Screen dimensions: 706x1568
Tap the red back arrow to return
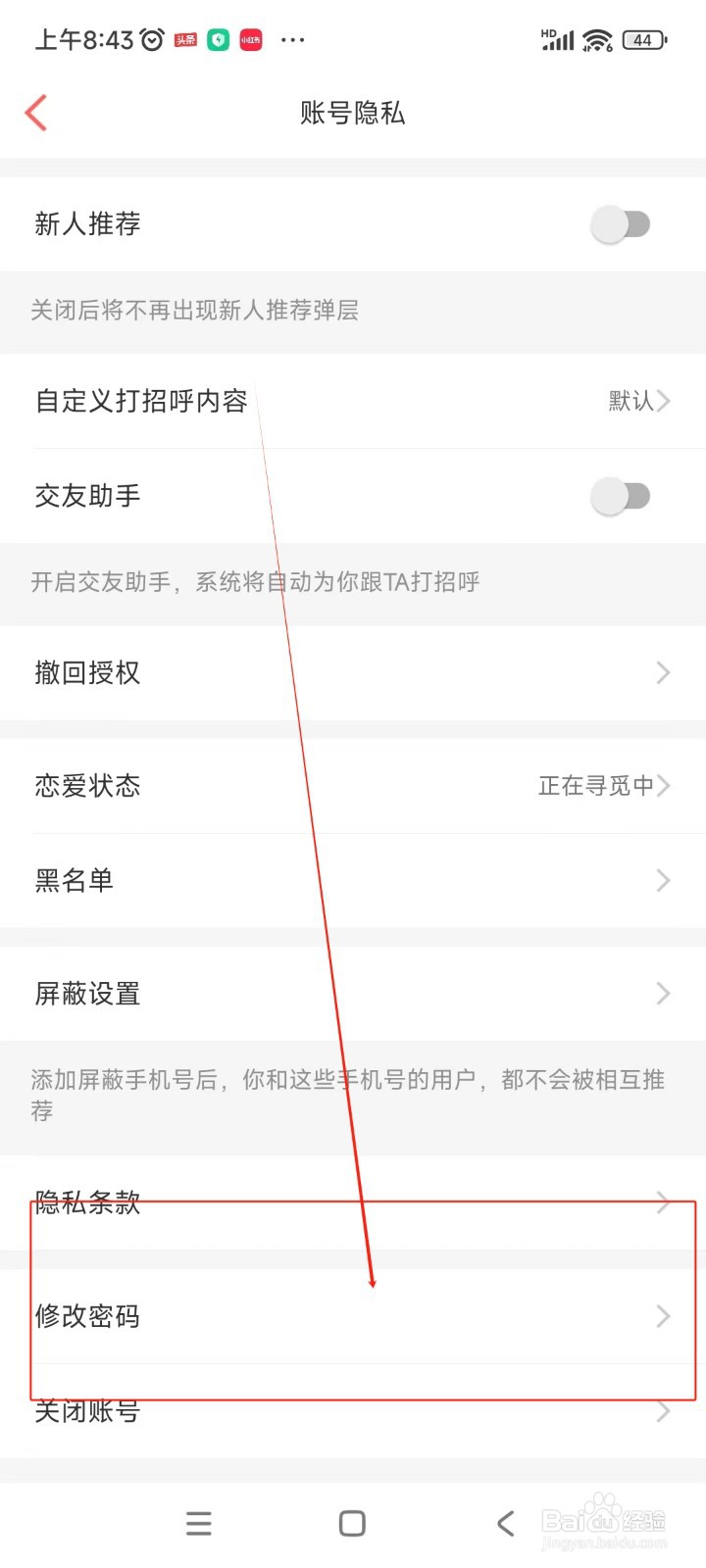click(35, 113)
